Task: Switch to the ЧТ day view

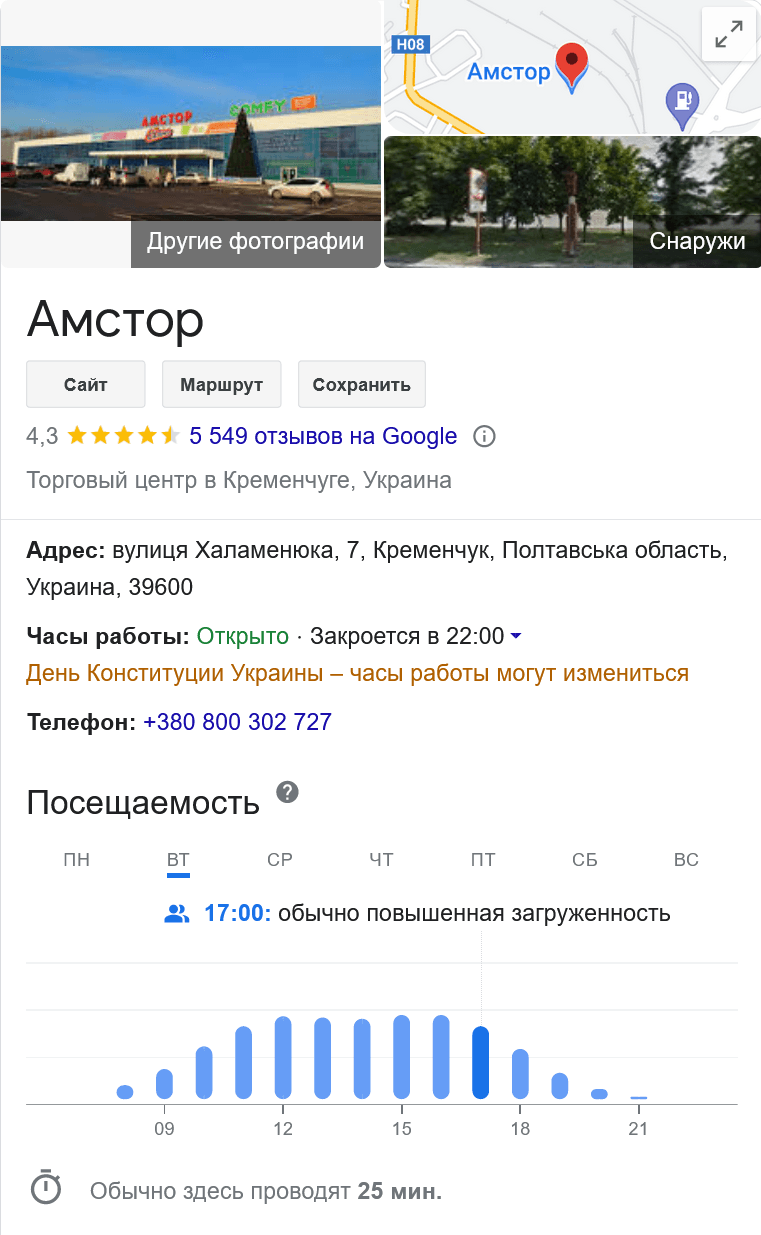Action: 381,859
